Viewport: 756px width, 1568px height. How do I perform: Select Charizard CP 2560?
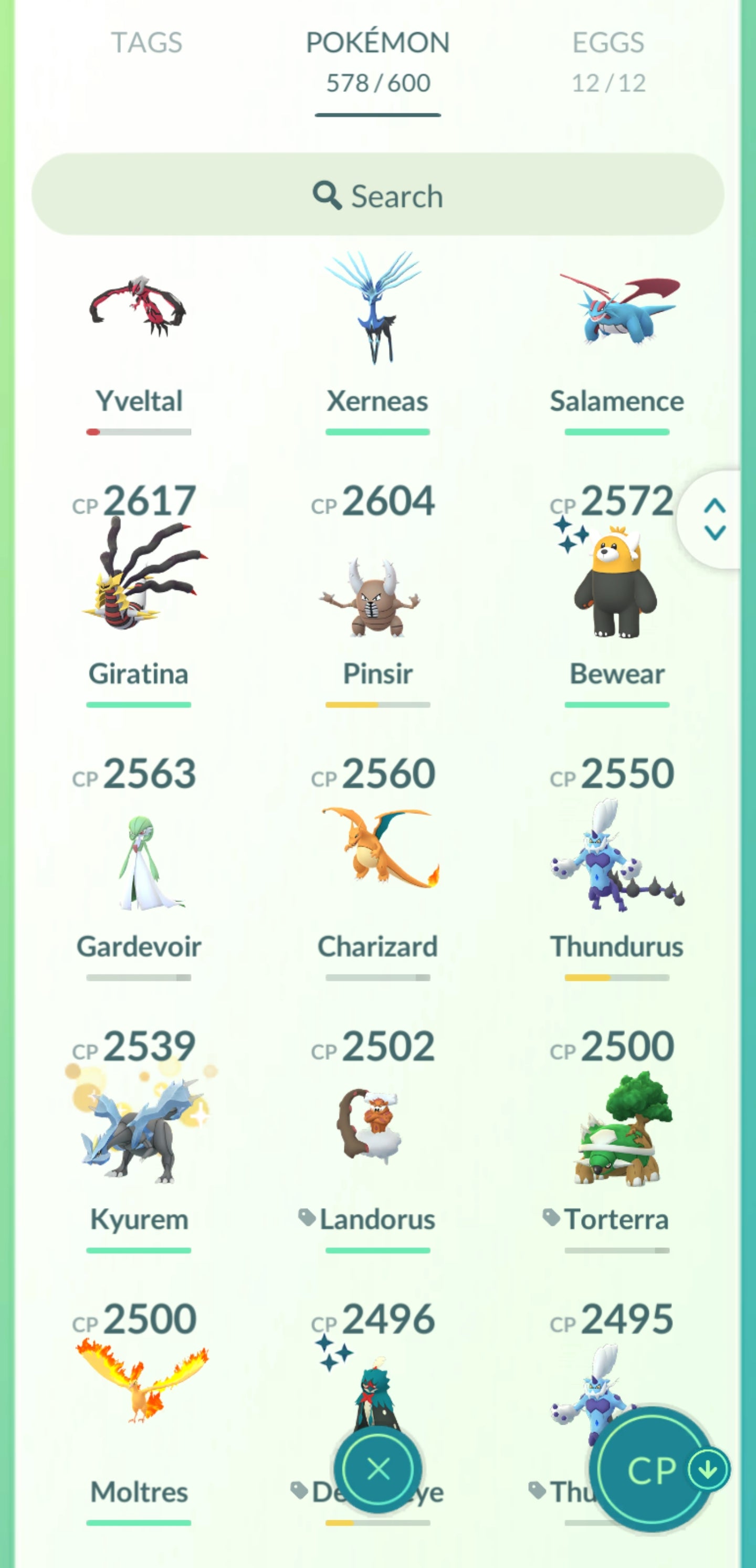[x=377, y=852]
